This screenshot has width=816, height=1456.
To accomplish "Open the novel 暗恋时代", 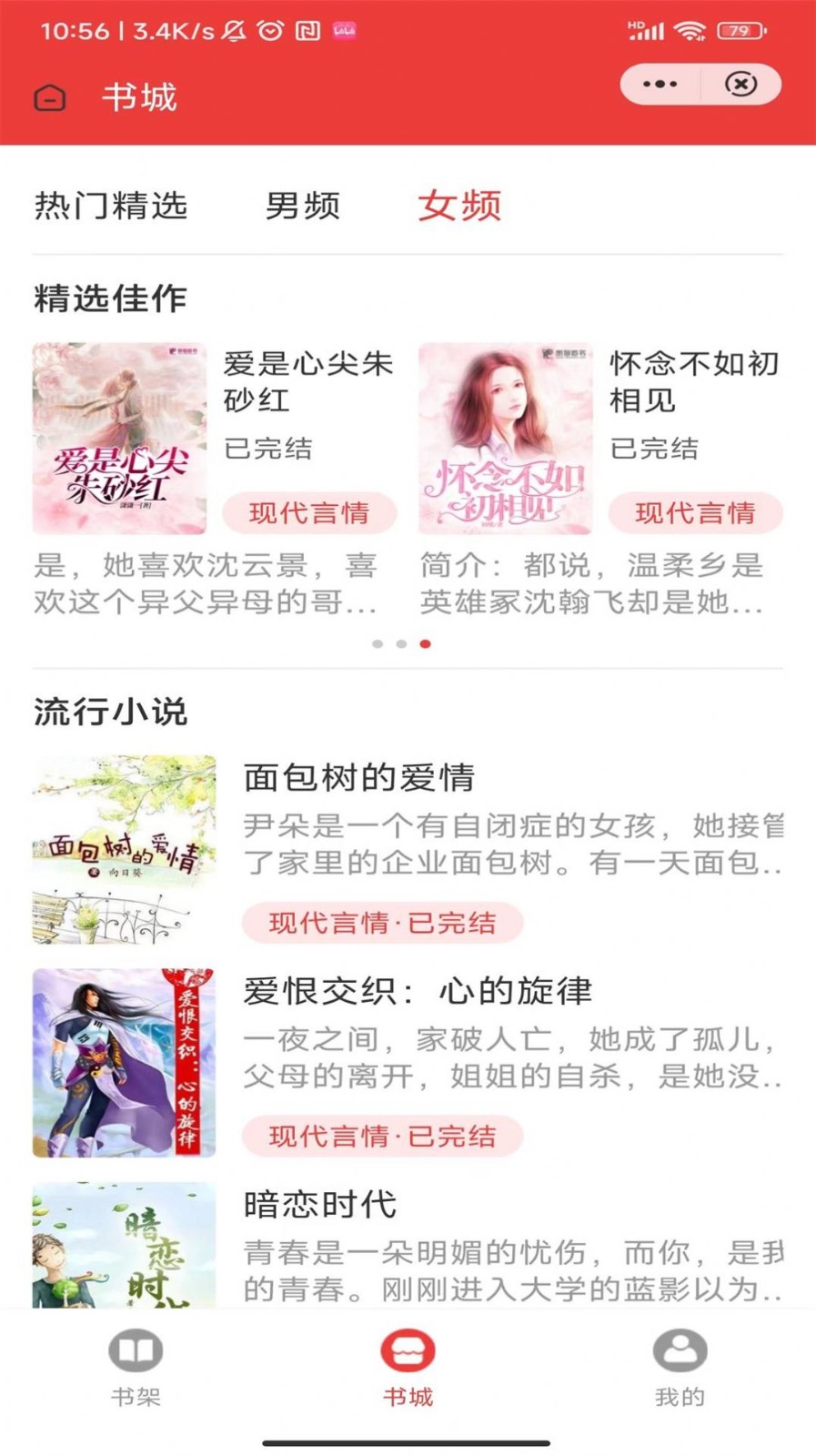I will point(320,1205).
